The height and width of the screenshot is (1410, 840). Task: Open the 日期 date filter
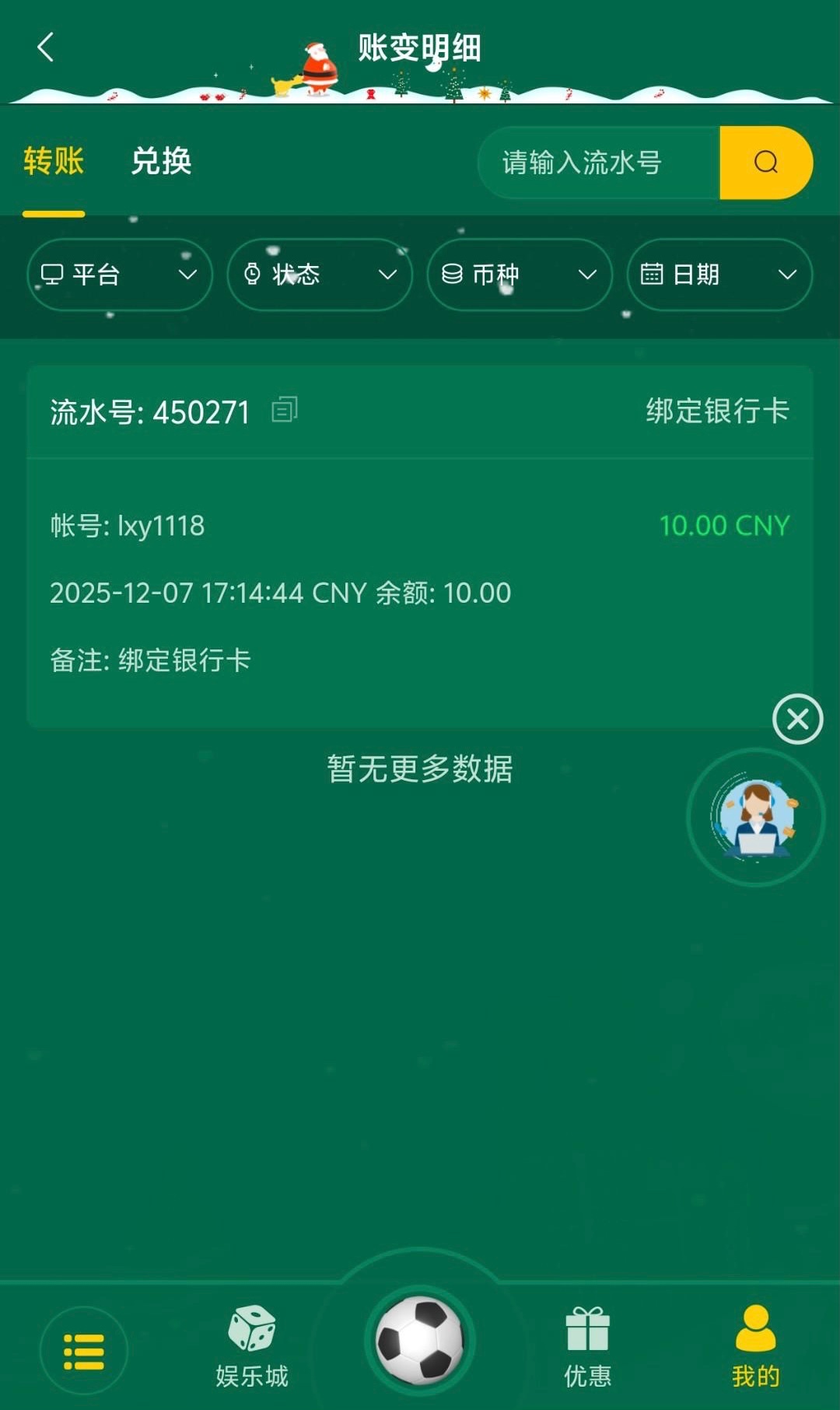(x=719, y=275)
